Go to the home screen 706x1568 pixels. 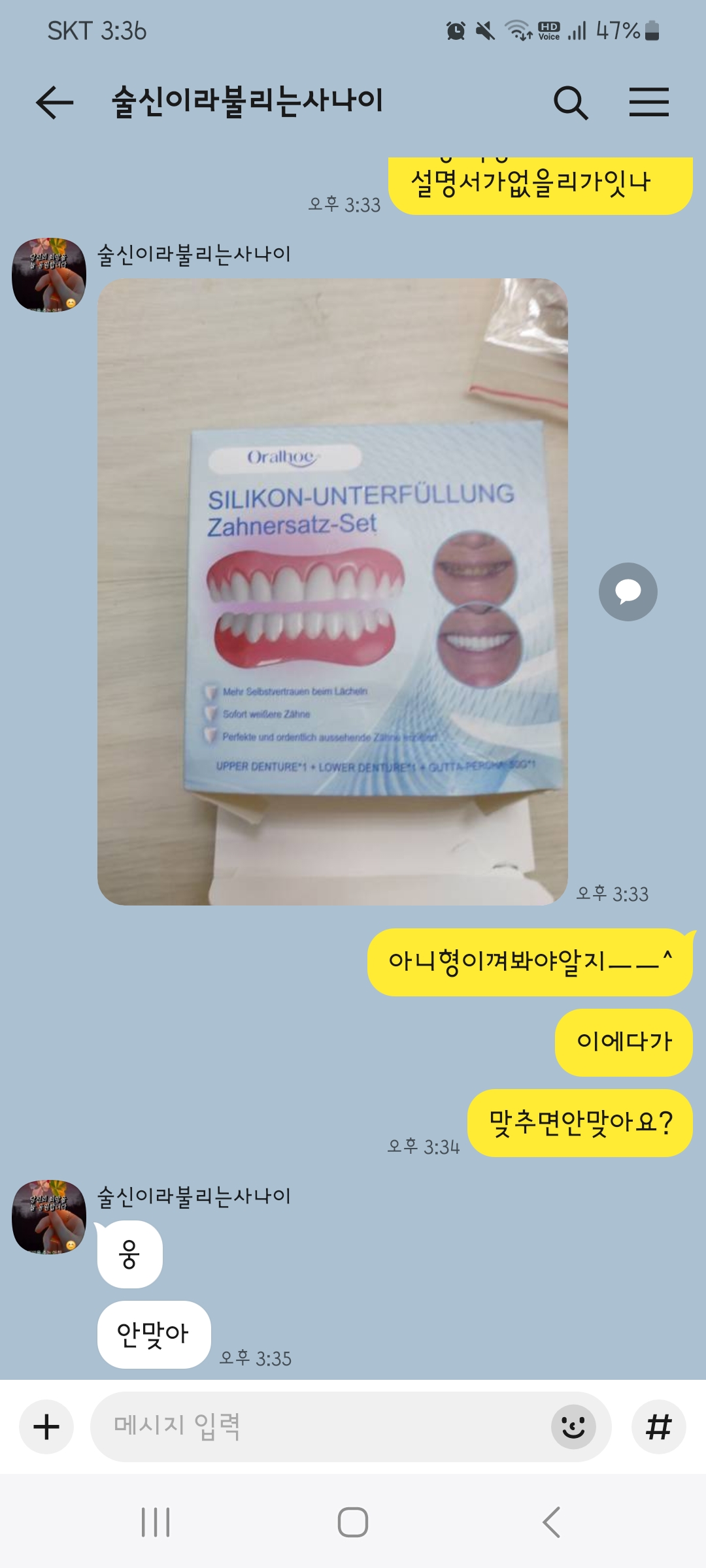(353, 1522)
